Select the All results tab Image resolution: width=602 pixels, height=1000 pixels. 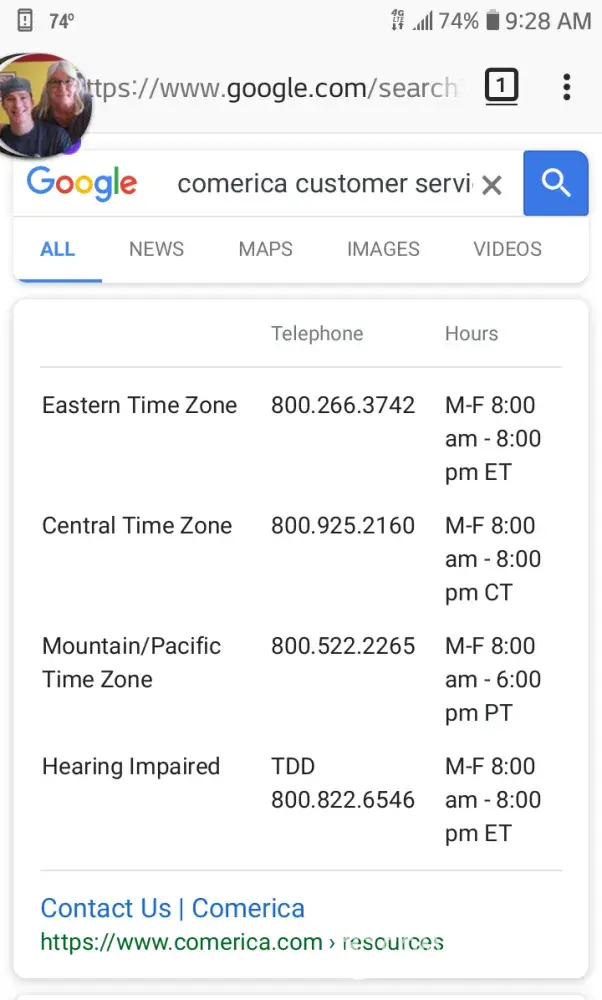[x=57, y=249]
